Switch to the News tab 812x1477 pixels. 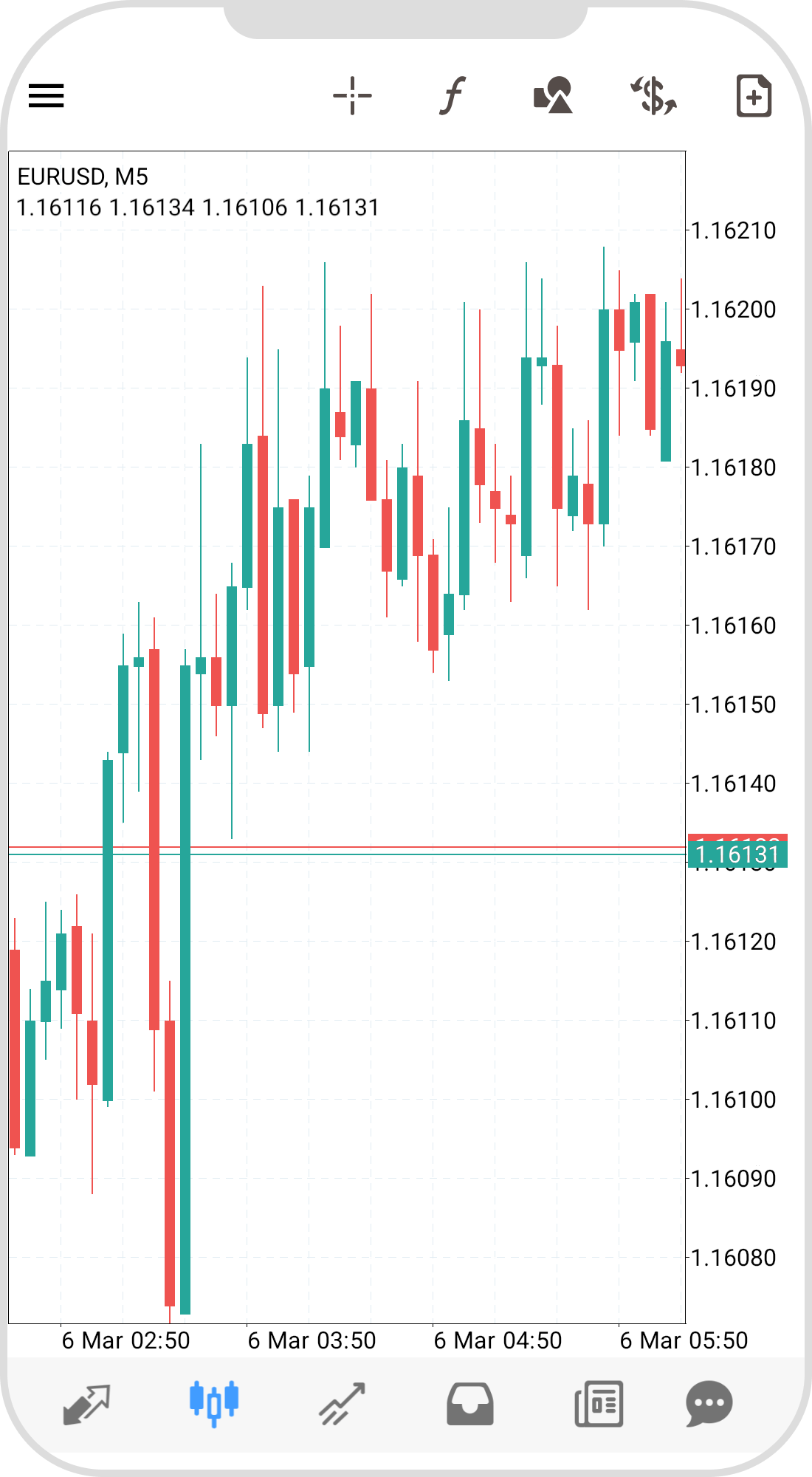[599, 1403]
